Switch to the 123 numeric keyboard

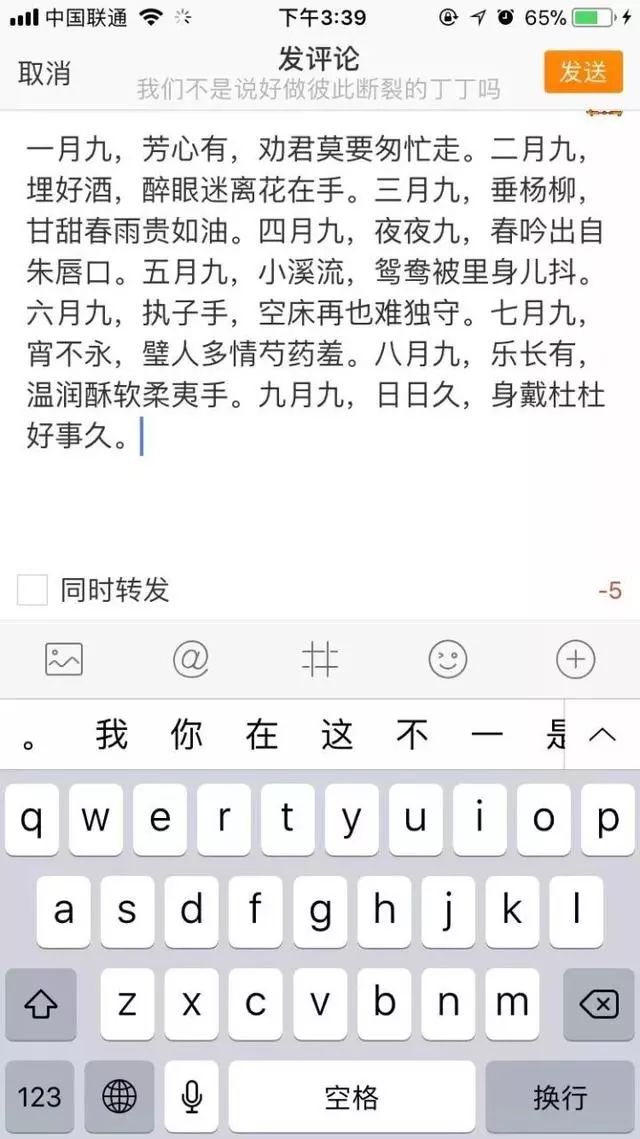coord(39,1097)
